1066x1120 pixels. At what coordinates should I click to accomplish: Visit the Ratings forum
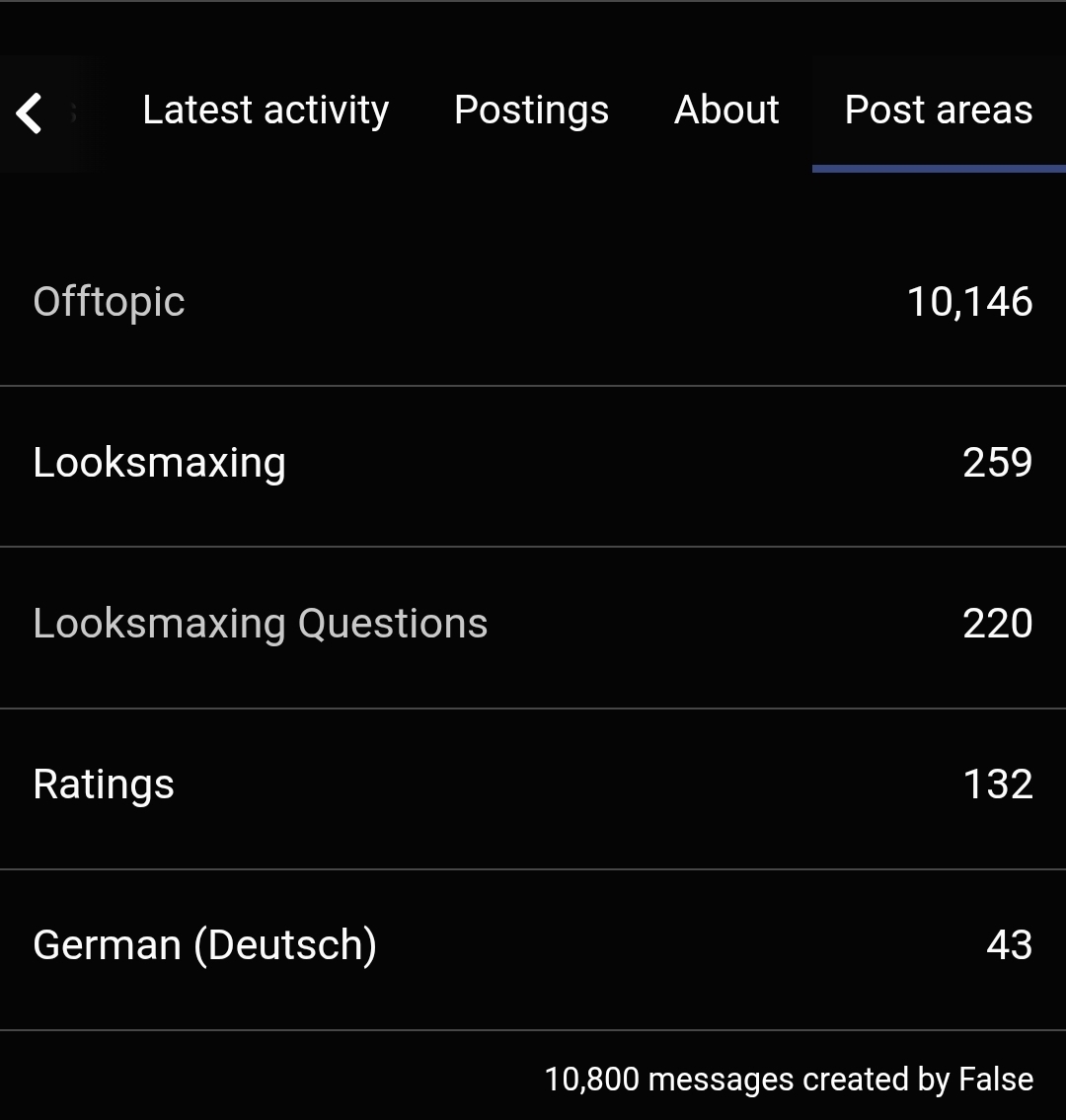104,784
